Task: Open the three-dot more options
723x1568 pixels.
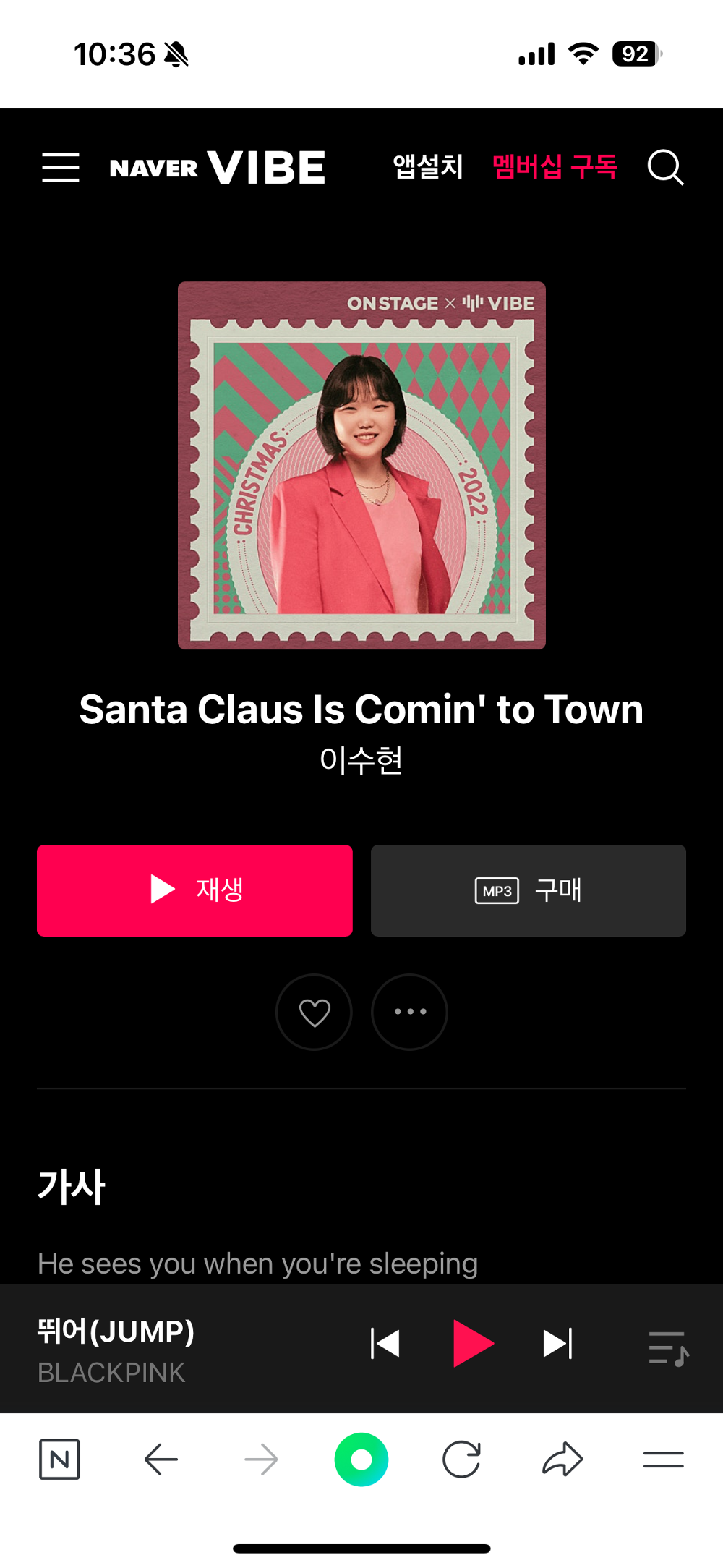Action: point(409,1012)
